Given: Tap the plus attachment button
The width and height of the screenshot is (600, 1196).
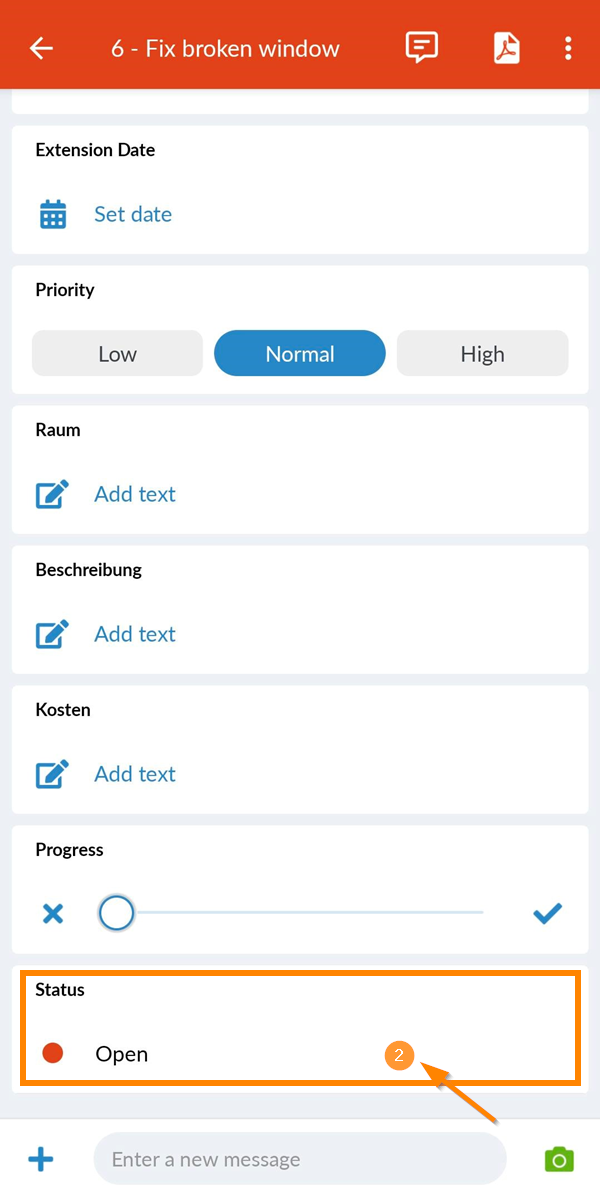Looking at the screenshot, I should 41,1160.
